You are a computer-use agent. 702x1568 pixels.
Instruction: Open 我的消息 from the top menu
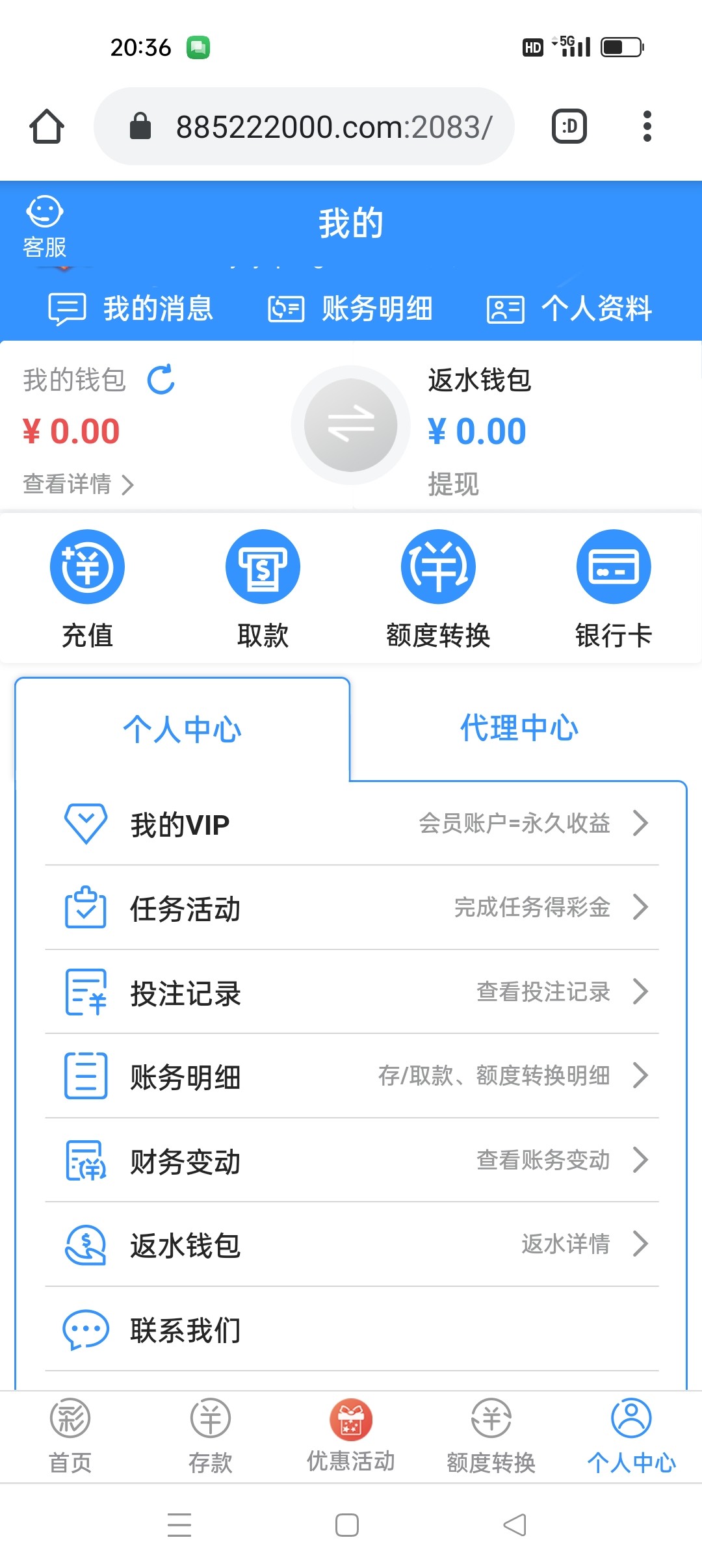pyautogui.click(x=131, y=309)
